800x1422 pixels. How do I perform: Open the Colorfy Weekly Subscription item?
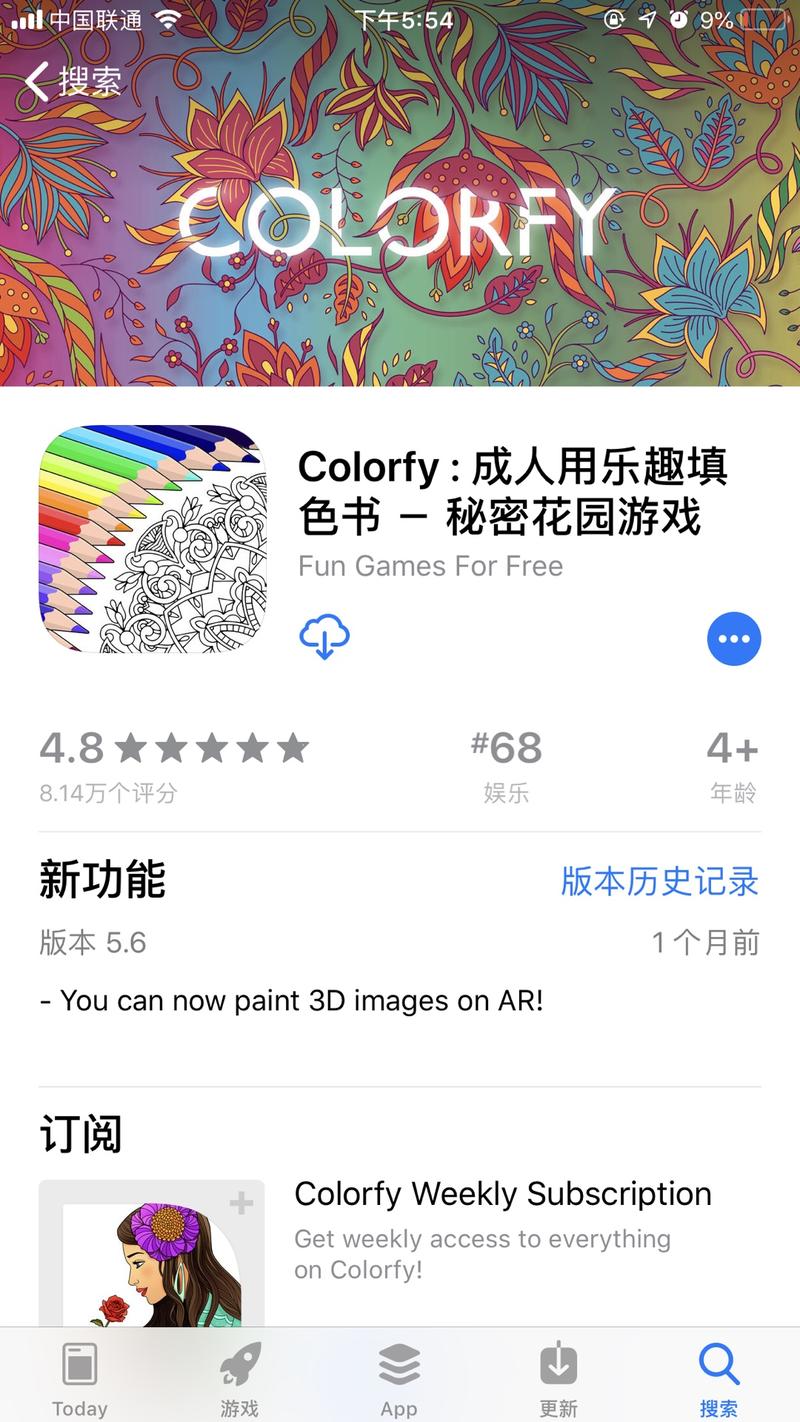tap(502, 1193)
